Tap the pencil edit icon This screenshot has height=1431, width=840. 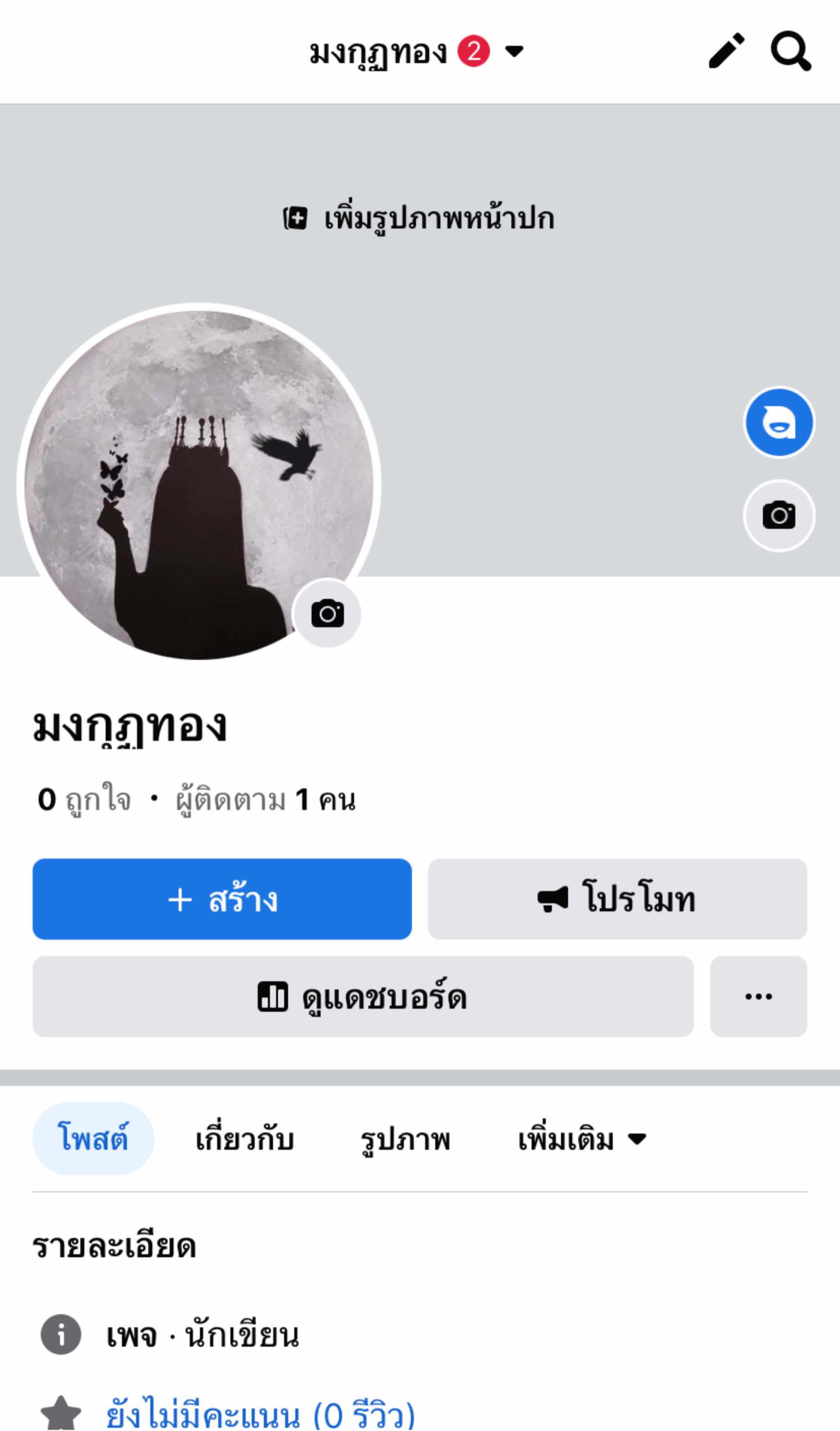click(727, 51)
